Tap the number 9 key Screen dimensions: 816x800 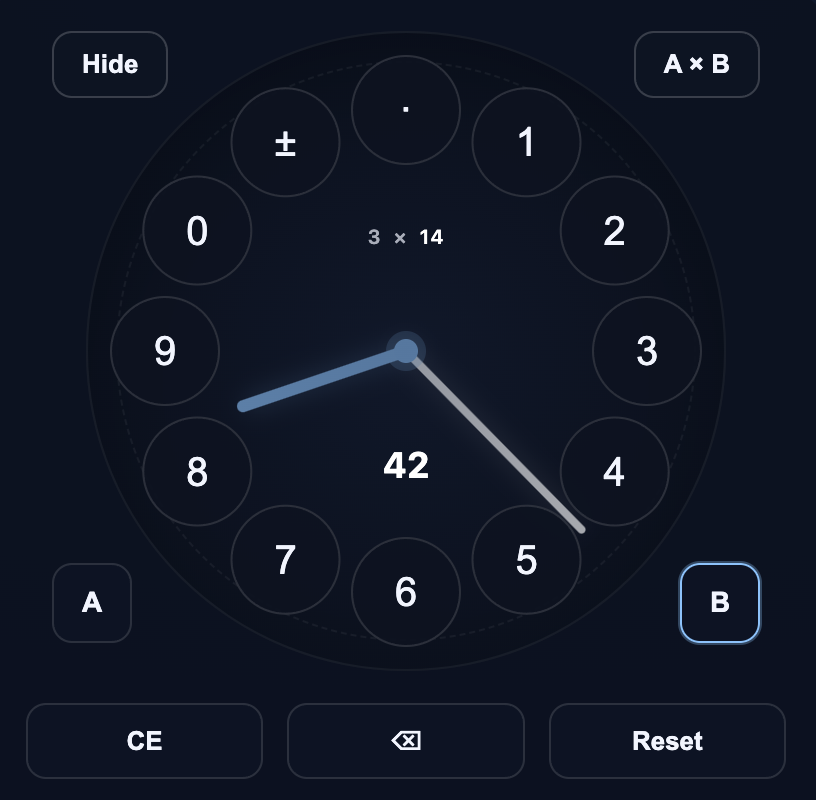click(165, 351)
